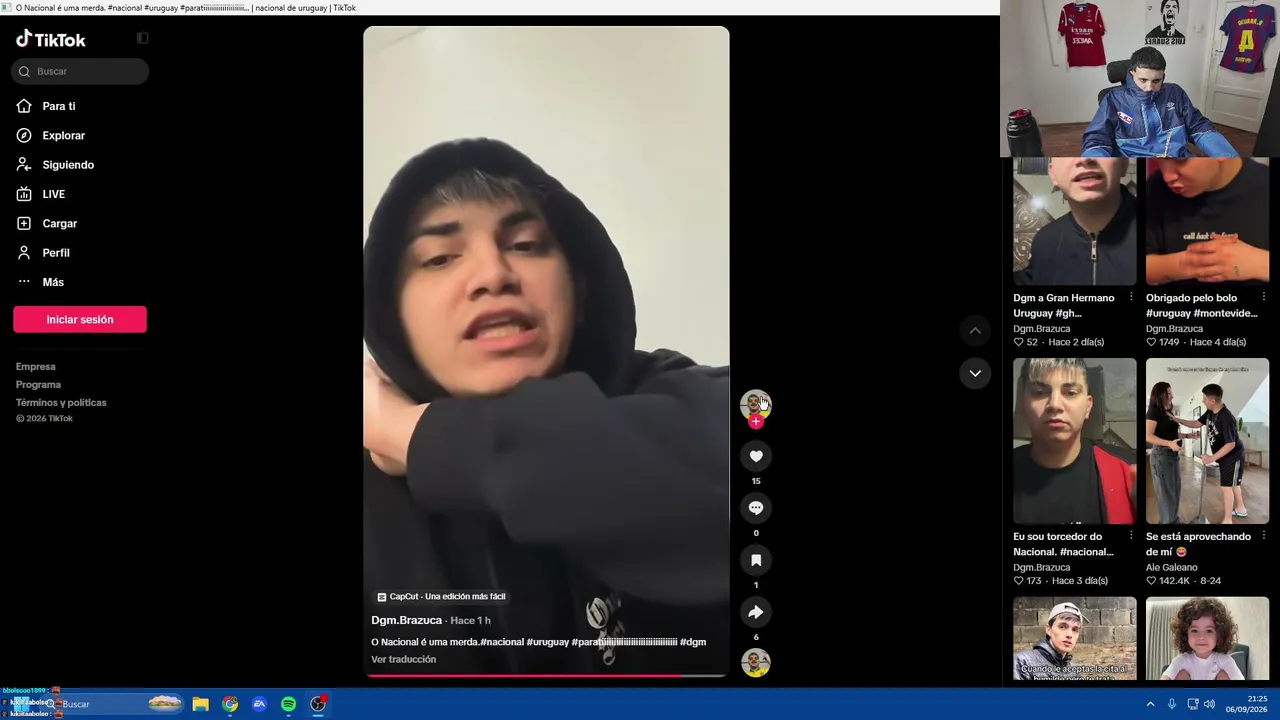1280x720 pixels.
Task: Share the video with the arrow icon
Action: point(756,612)
